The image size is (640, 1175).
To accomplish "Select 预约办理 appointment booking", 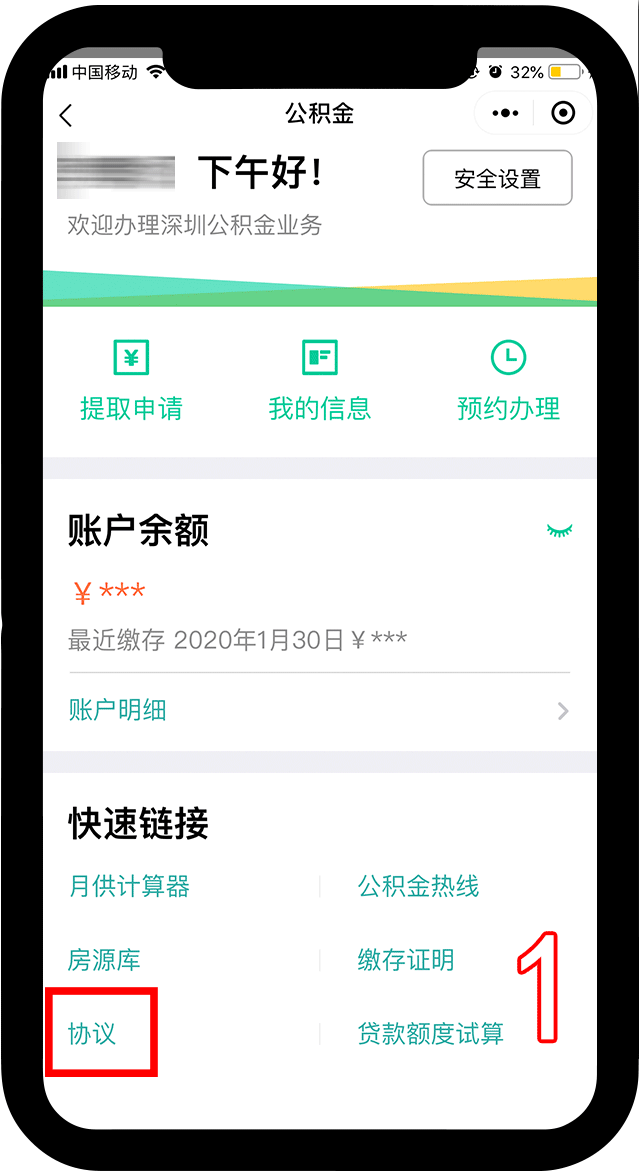I will coord(508,381).
